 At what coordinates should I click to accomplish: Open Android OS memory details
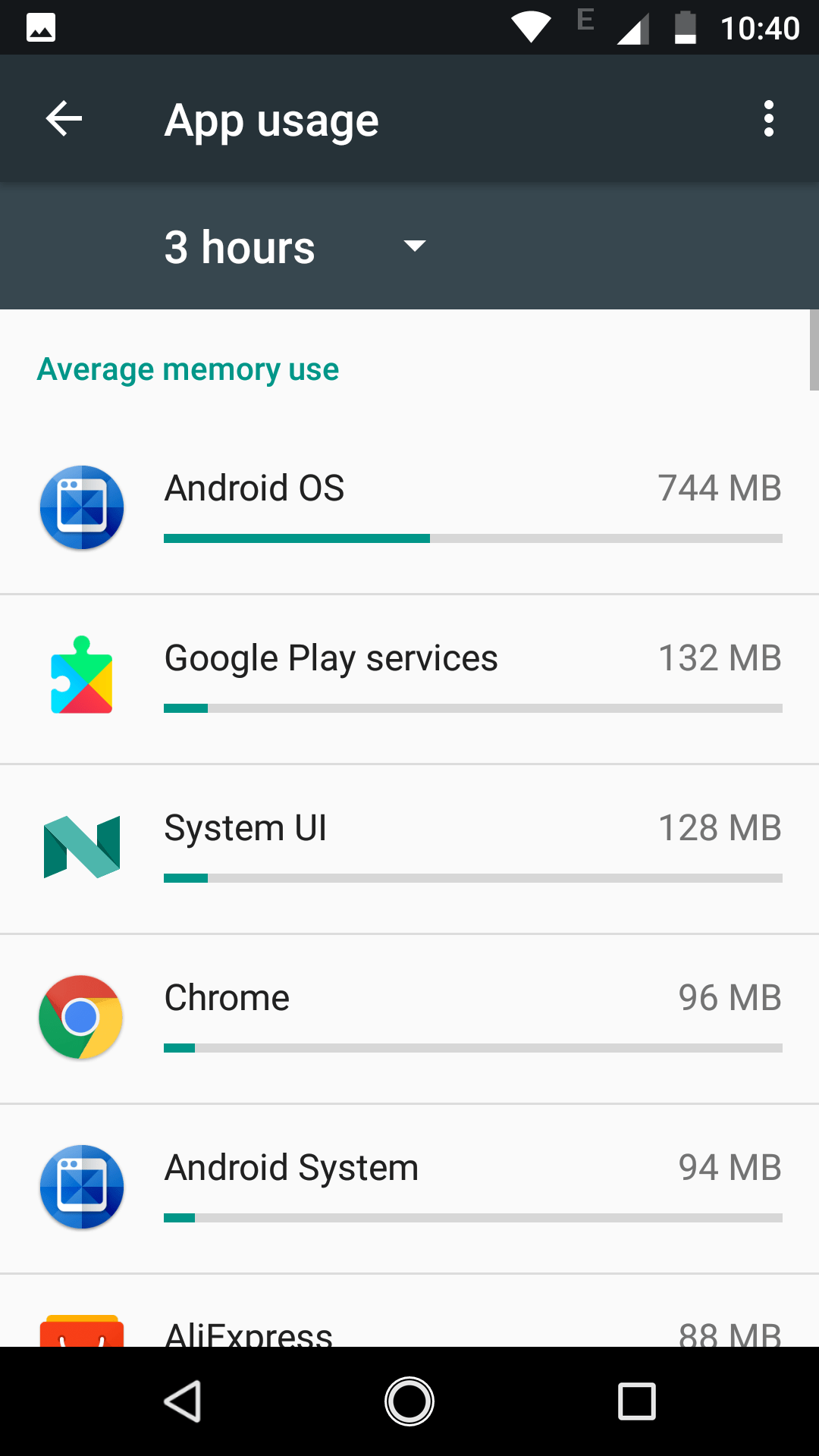pyautogui.click(x=409, y=509)
